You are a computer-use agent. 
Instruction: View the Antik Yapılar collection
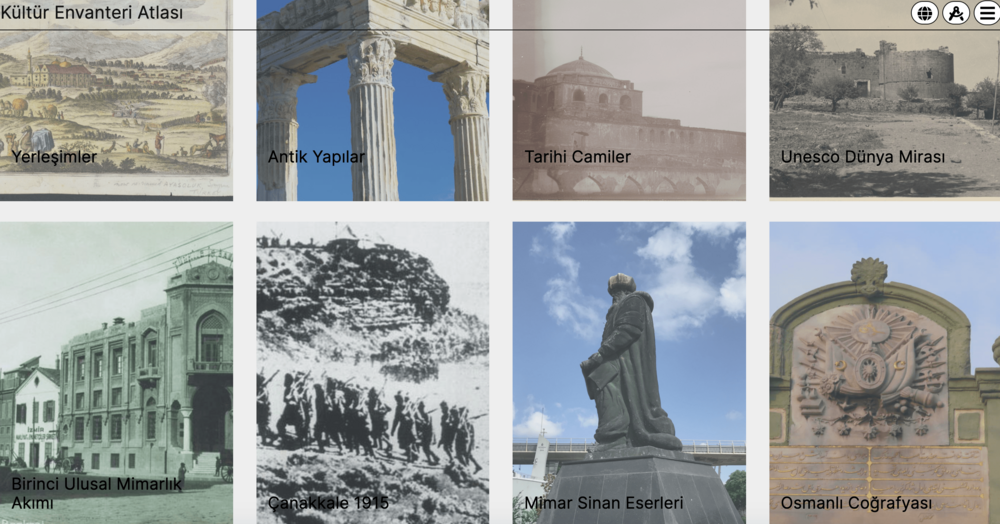point(372,110)
